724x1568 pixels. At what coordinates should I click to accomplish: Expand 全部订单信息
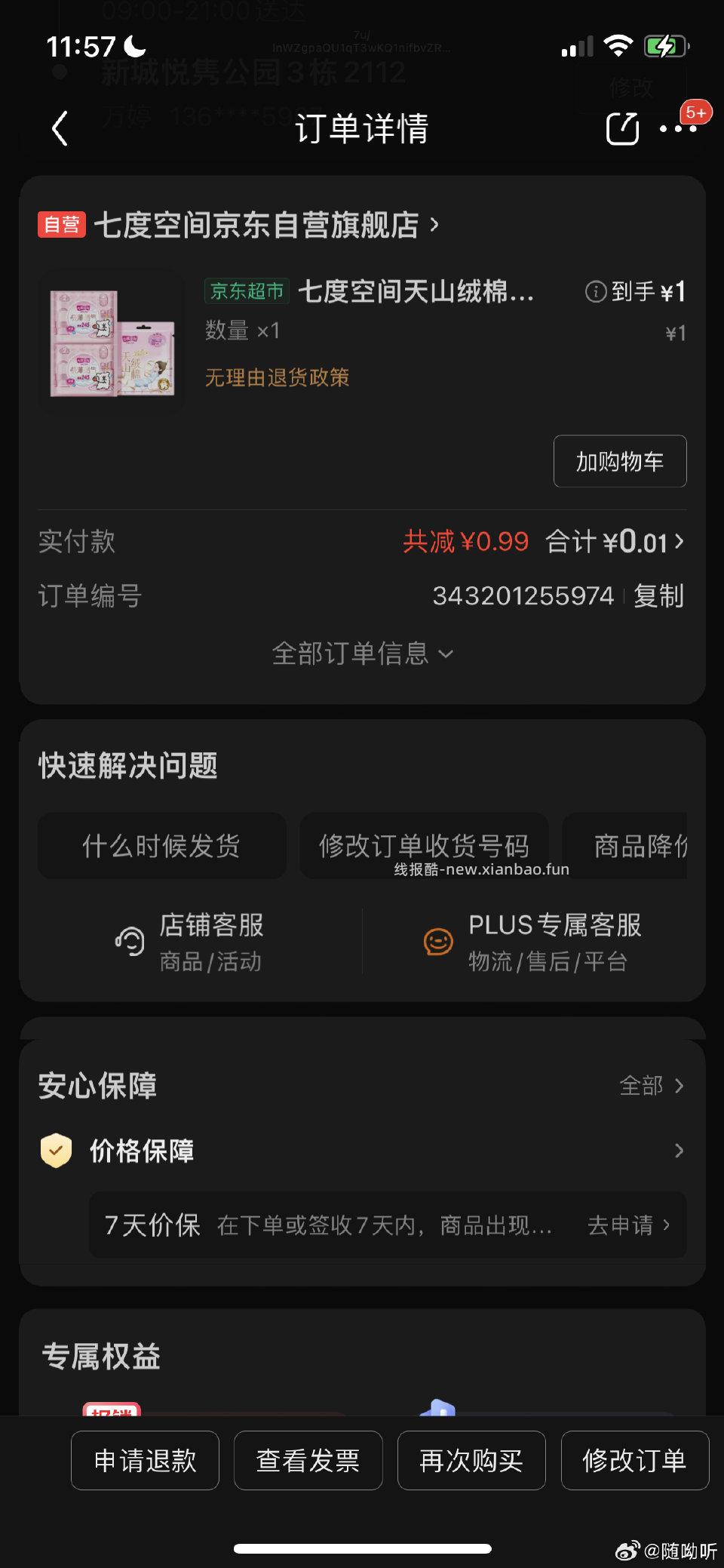point(362,654)
